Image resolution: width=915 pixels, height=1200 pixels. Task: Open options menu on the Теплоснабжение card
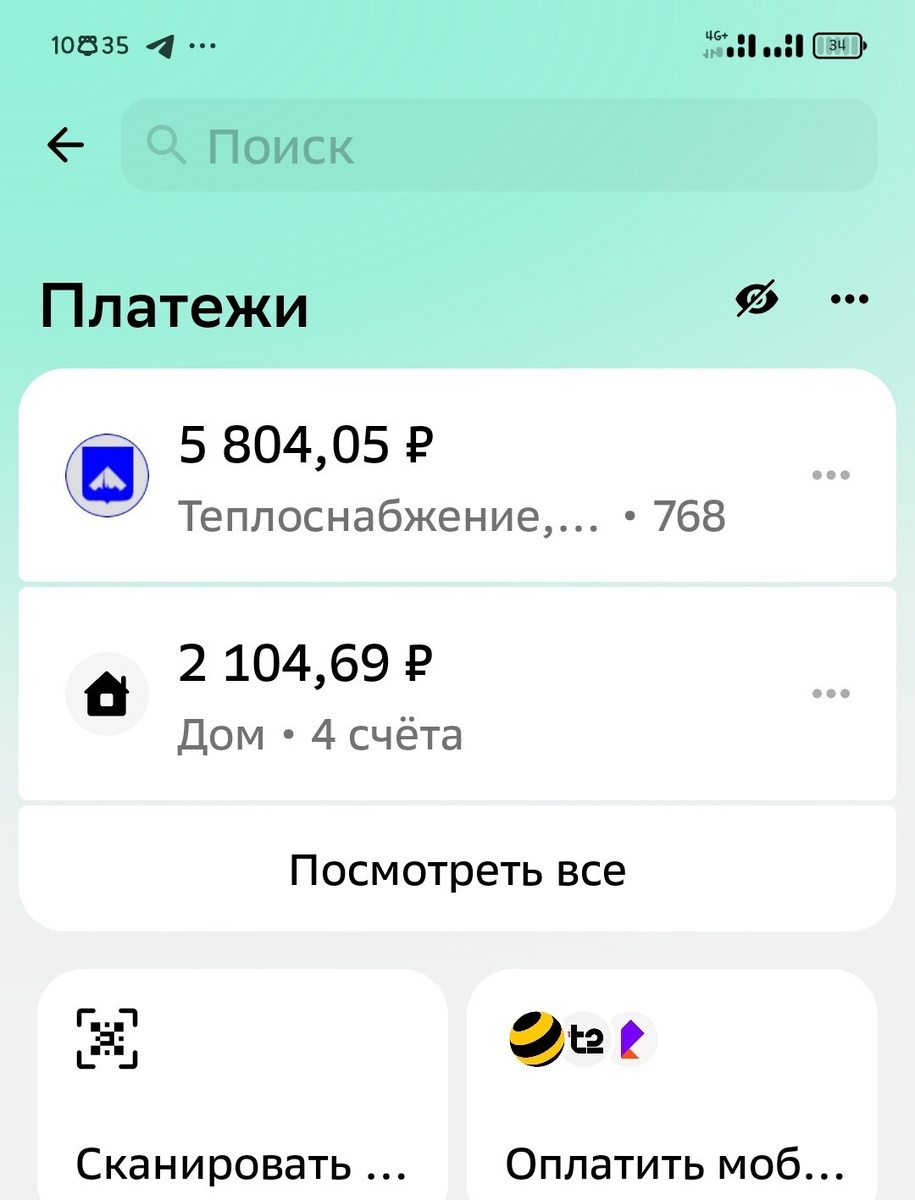(x=831, y=475)
